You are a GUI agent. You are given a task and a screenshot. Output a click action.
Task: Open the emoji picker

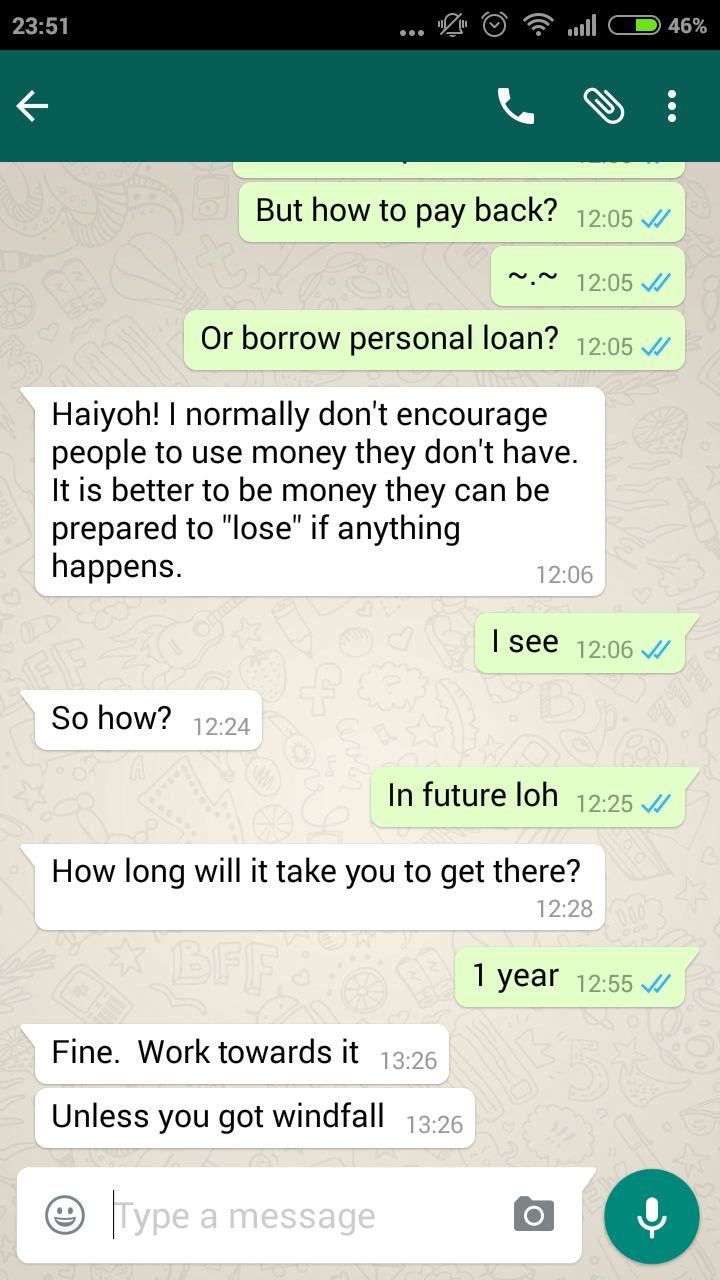[x=65, y=1215]
